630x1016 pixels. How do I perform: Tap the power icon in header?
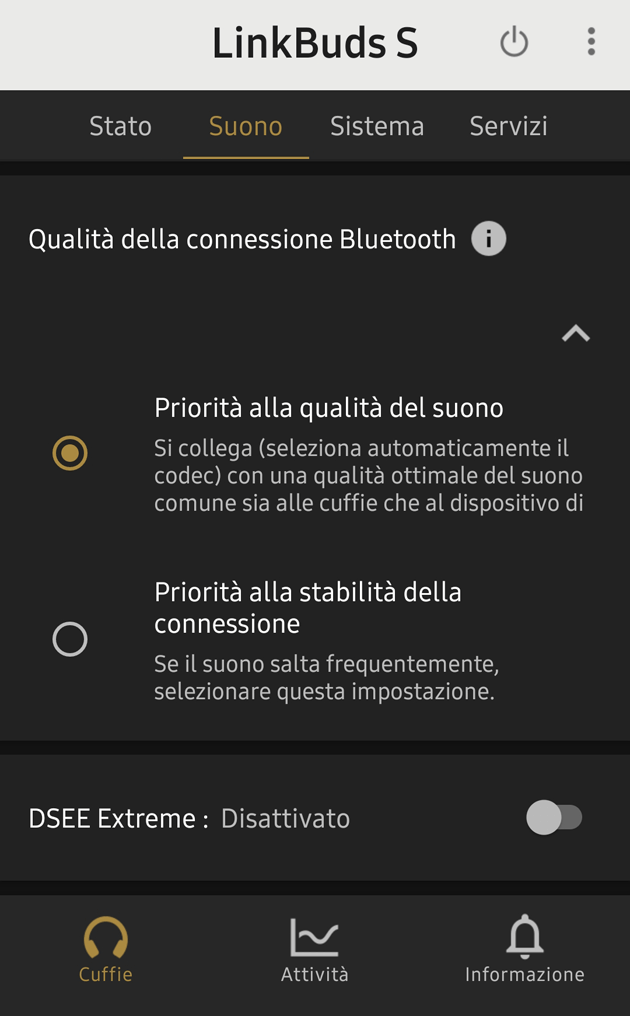click(514, 42)
